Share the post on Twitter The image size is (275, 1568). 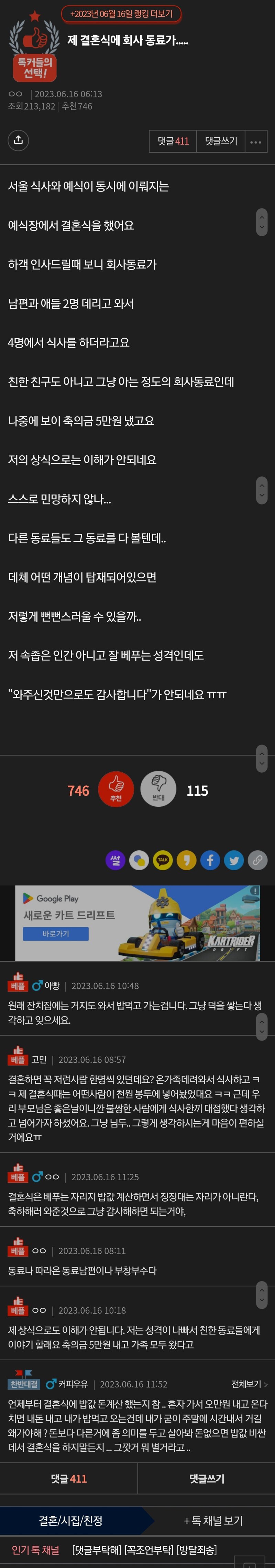(234, 860)
